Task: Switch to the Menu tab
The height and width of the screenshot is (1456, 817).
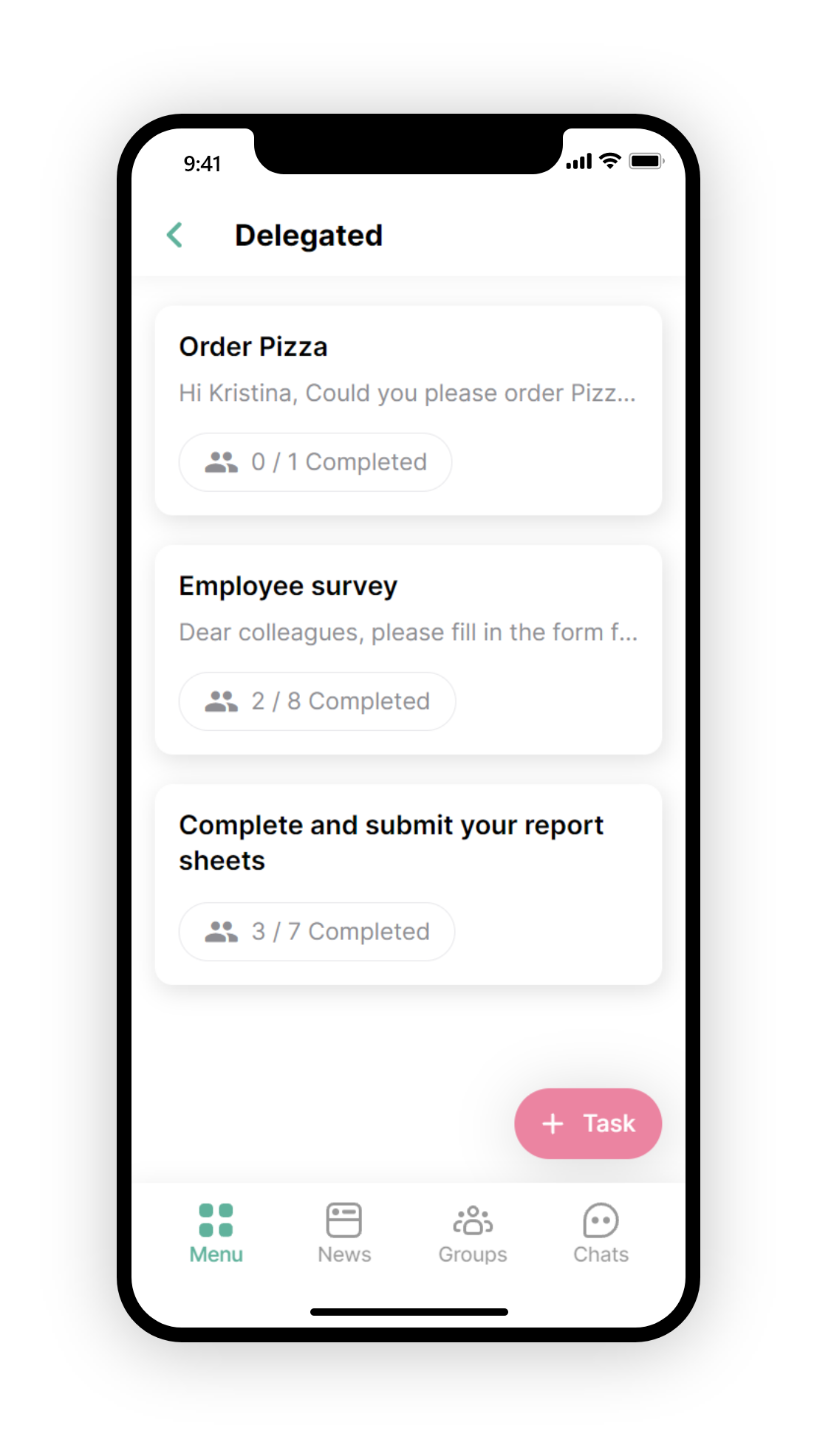Action: [216, 1233]
